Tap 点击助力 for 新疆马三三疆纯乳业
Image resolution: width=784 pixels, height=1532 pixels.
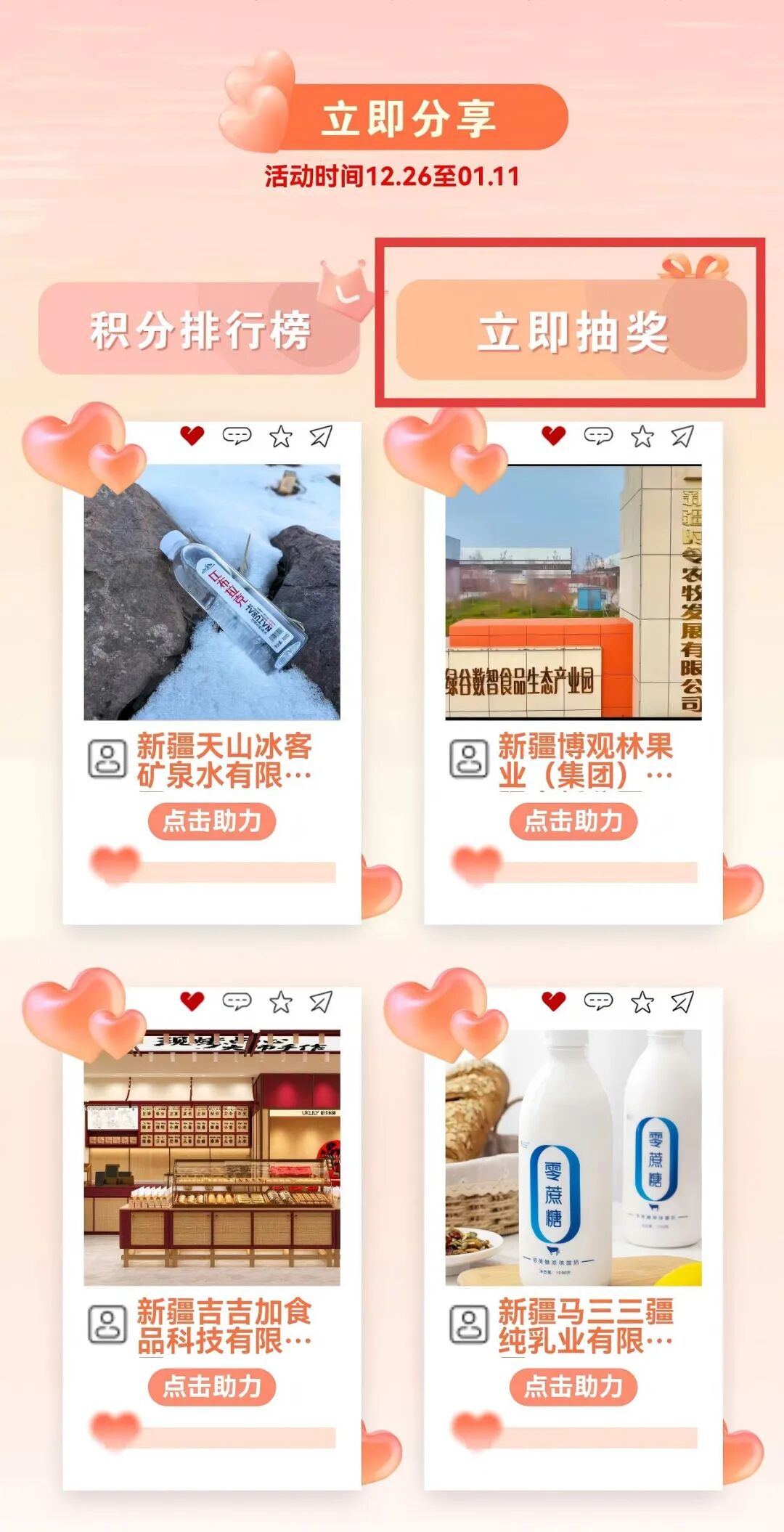573,1386
